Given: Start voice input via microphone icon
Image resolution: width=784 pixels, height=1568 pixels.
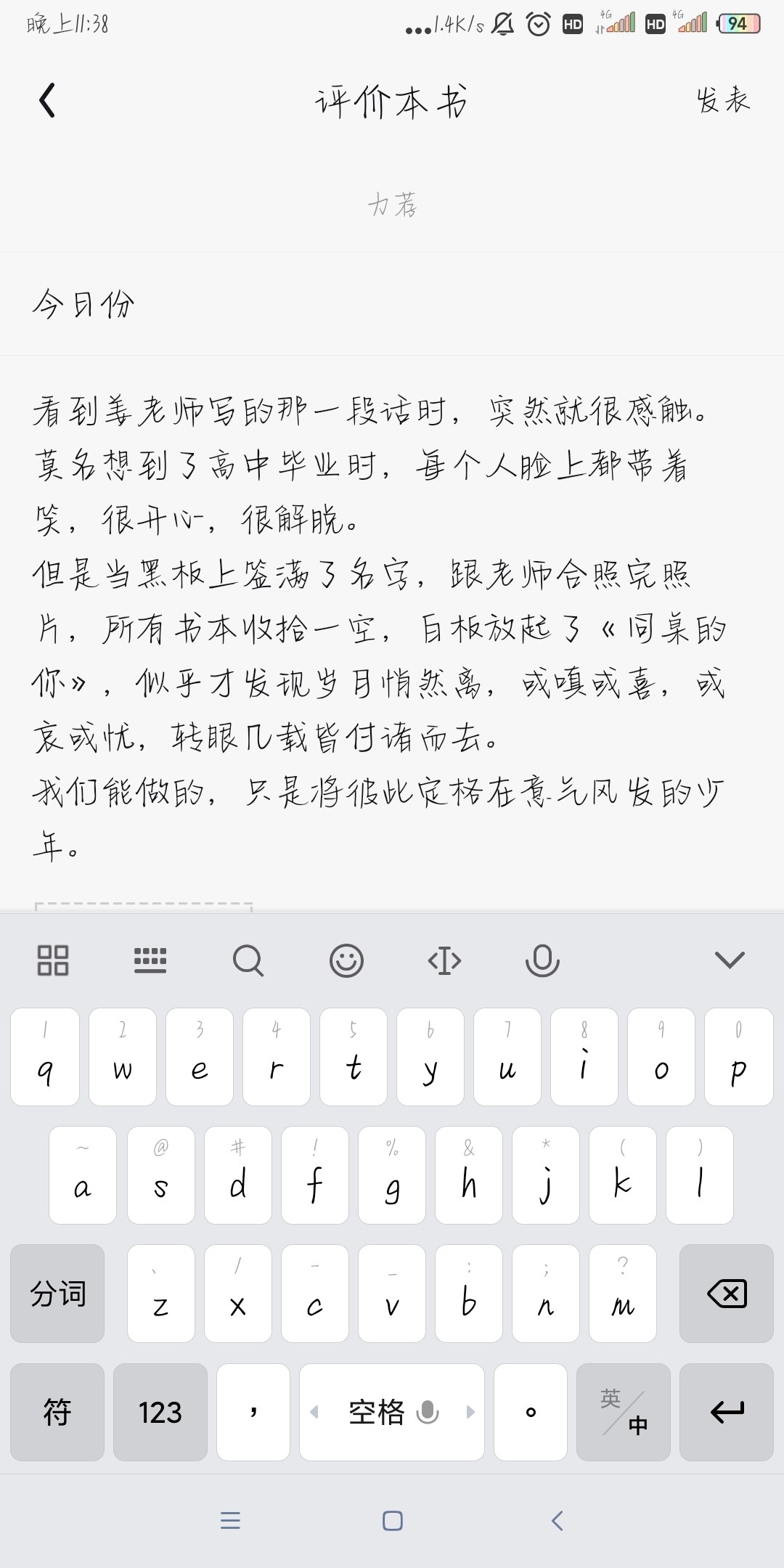Looking at the screenshot, I should point(542,960).
